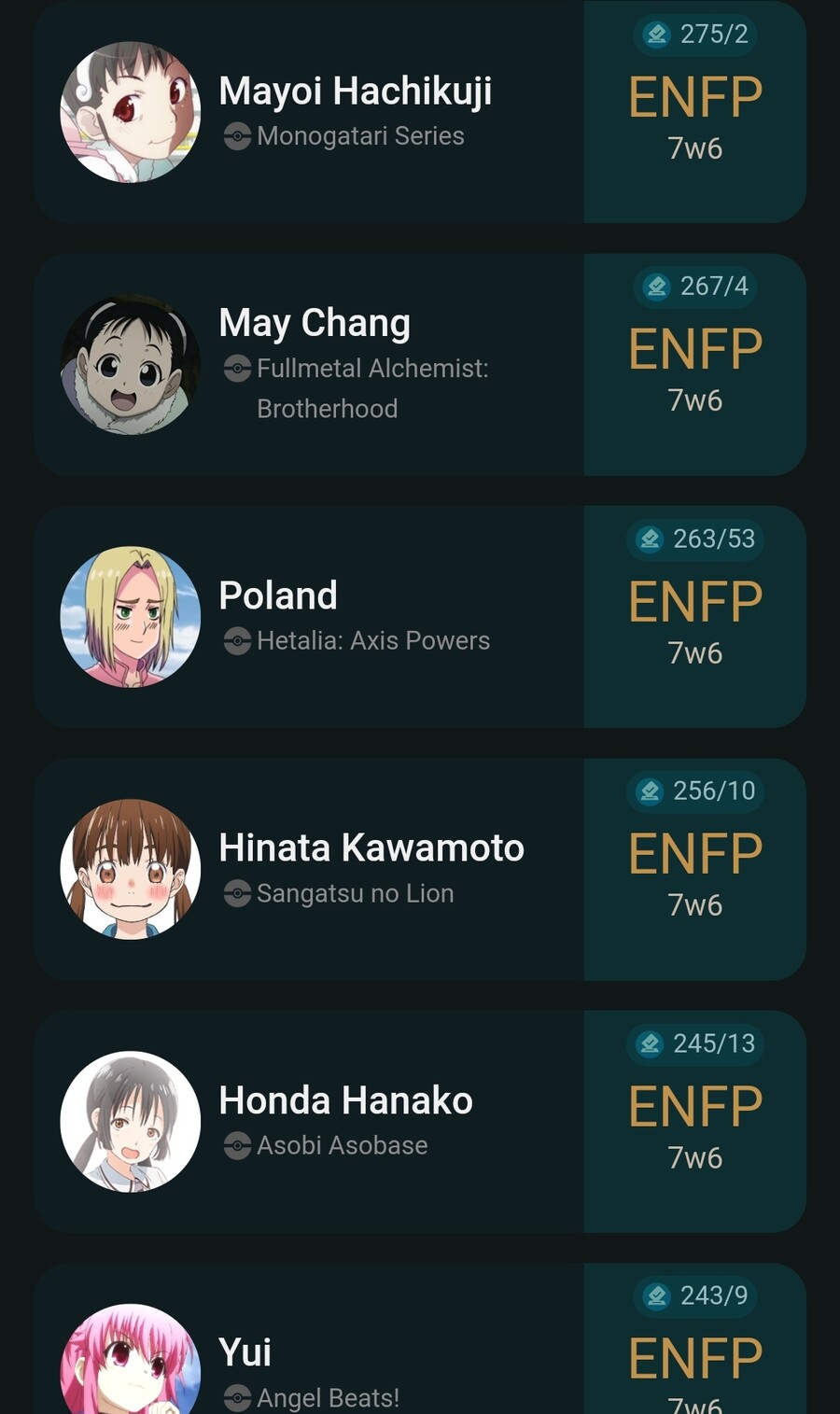Tap the Yui card from Angel Beats!

point(420,1339)
